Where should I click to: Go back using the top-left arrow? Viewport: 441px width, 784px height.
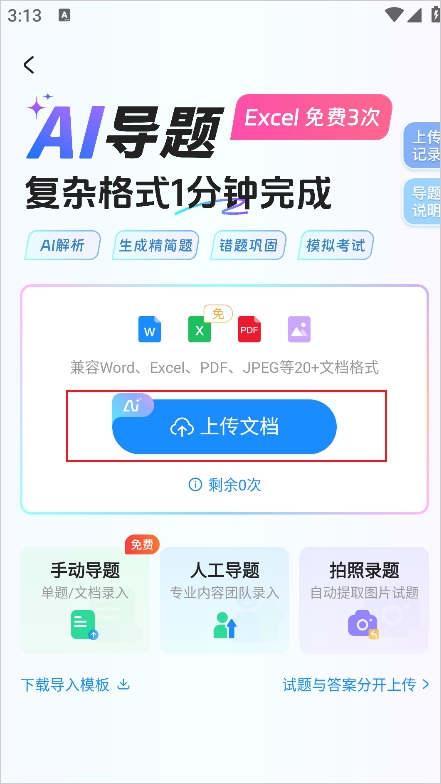(x=29, y=64)
